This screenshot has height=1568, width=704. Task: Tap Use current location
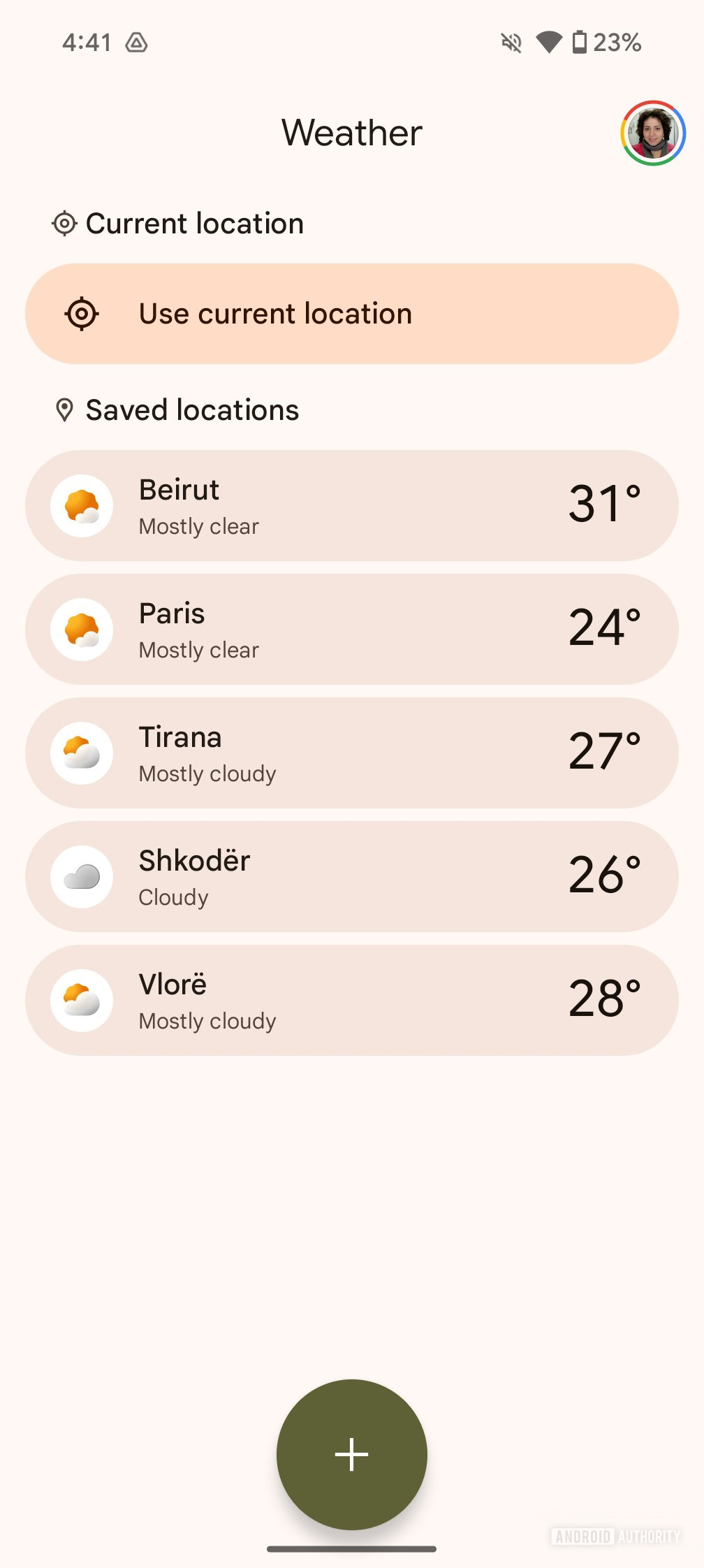(x=352, y=314)
